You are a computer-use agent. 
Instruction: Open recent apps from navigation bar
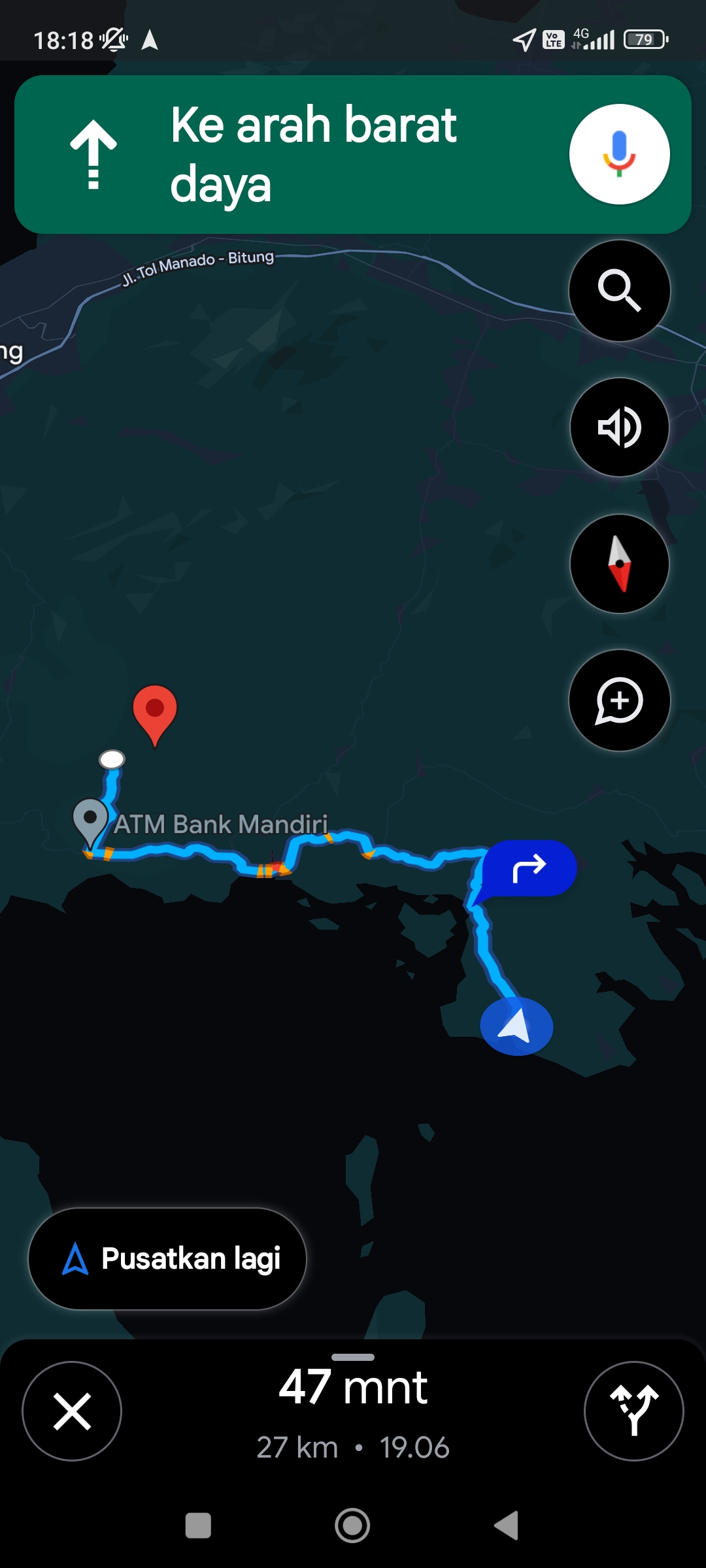(198, 1526)
